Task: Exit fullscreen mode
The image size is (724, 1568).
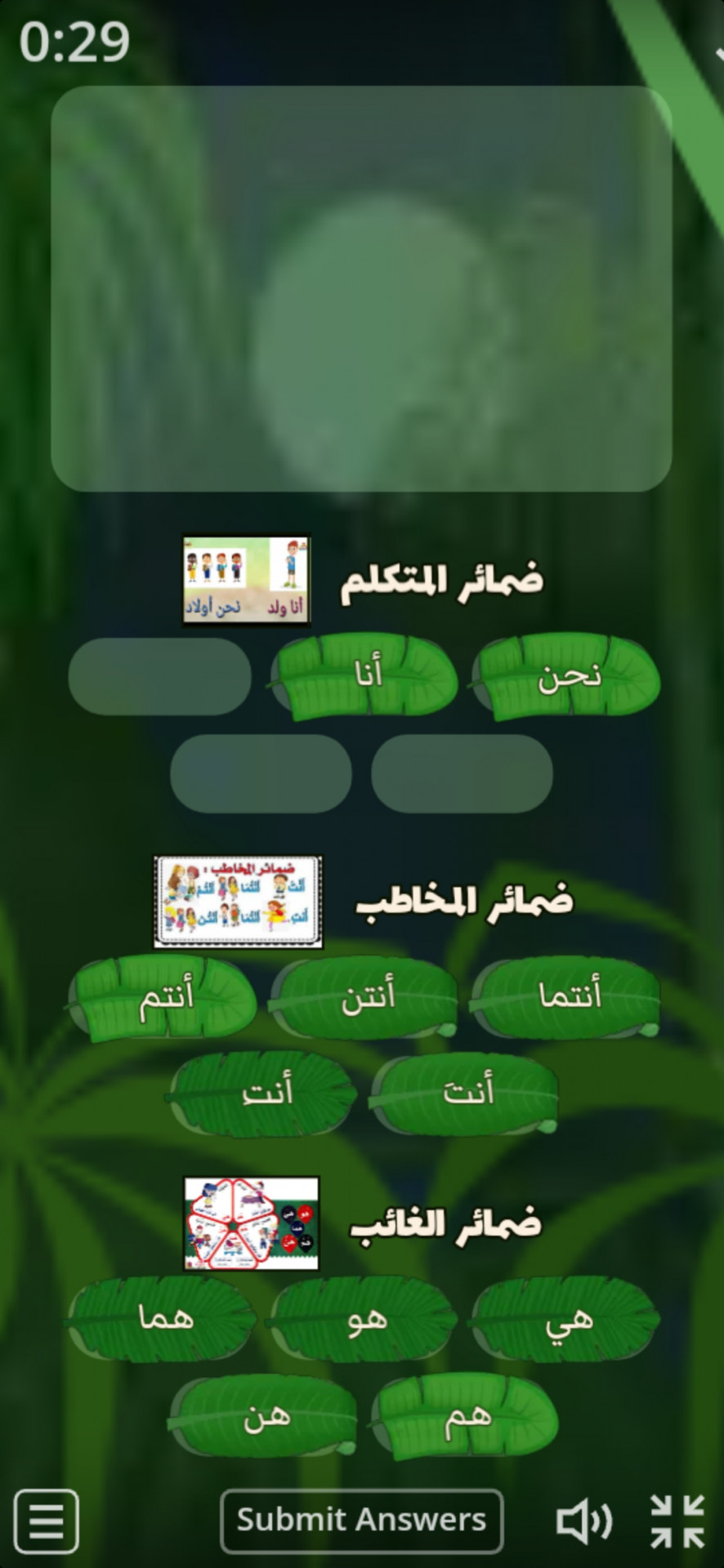Action: point(677,1521)
